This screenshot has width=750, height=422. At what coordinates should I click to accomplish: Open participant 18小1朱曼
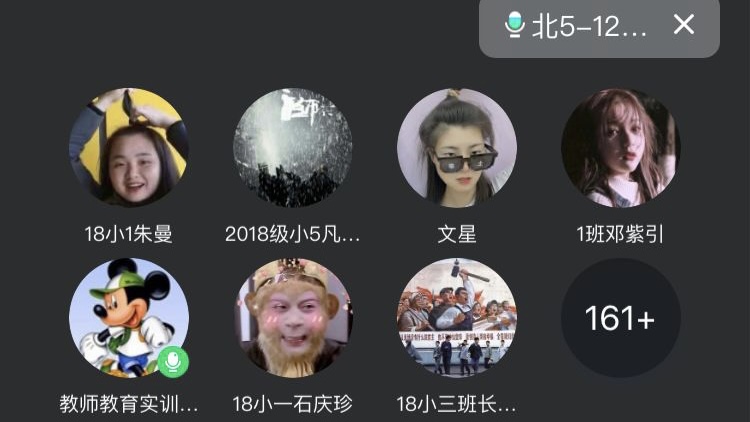pos(129,148)
